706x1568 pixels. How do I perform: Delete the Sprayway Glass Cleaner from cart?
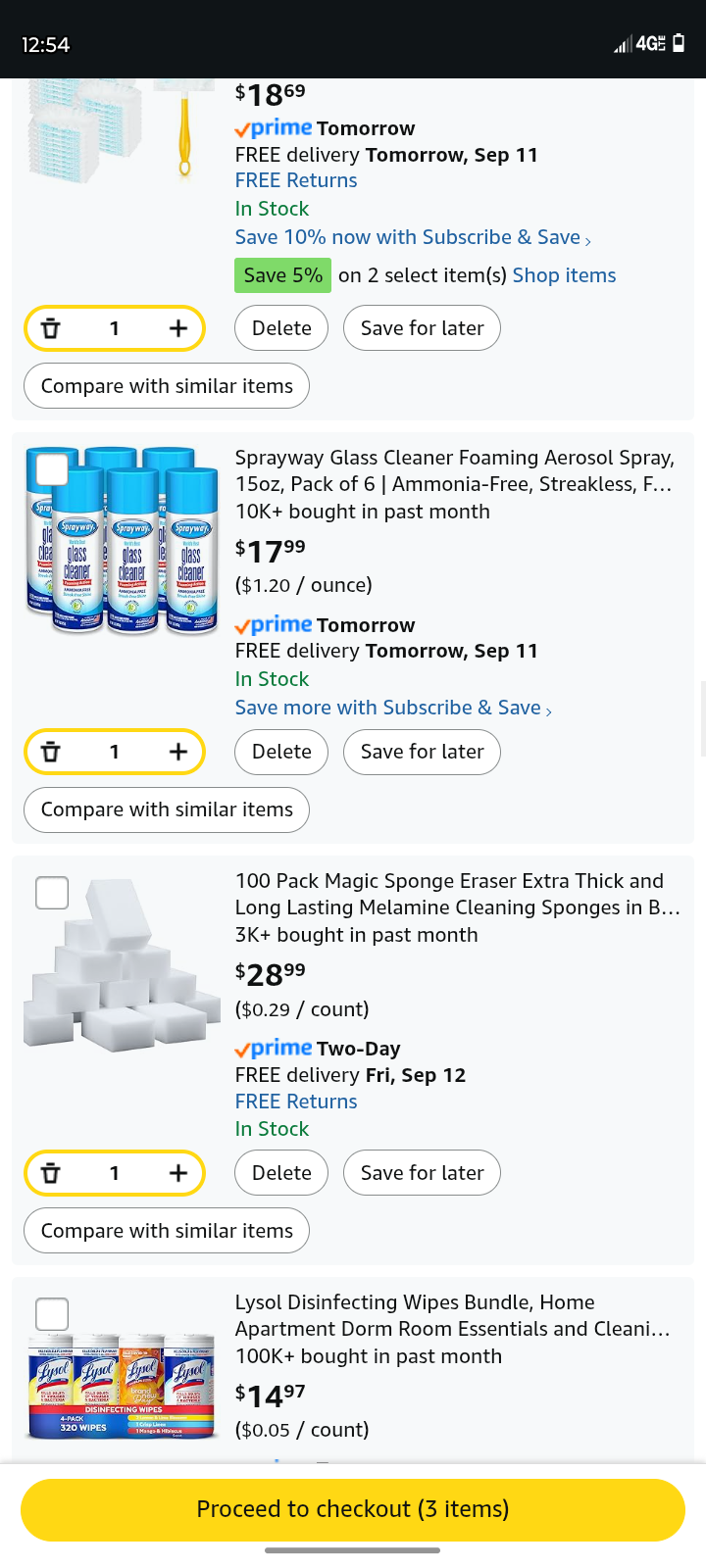281,752
